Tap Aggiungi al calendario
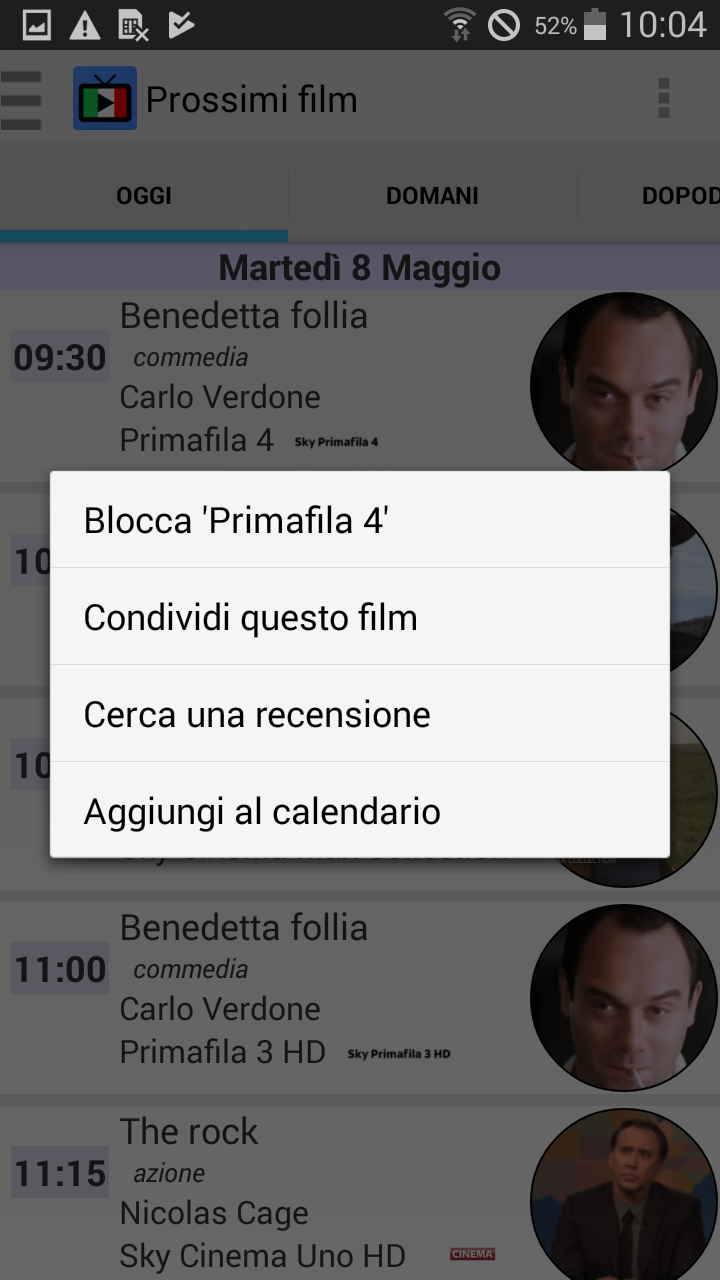 (x=360, y=810)
